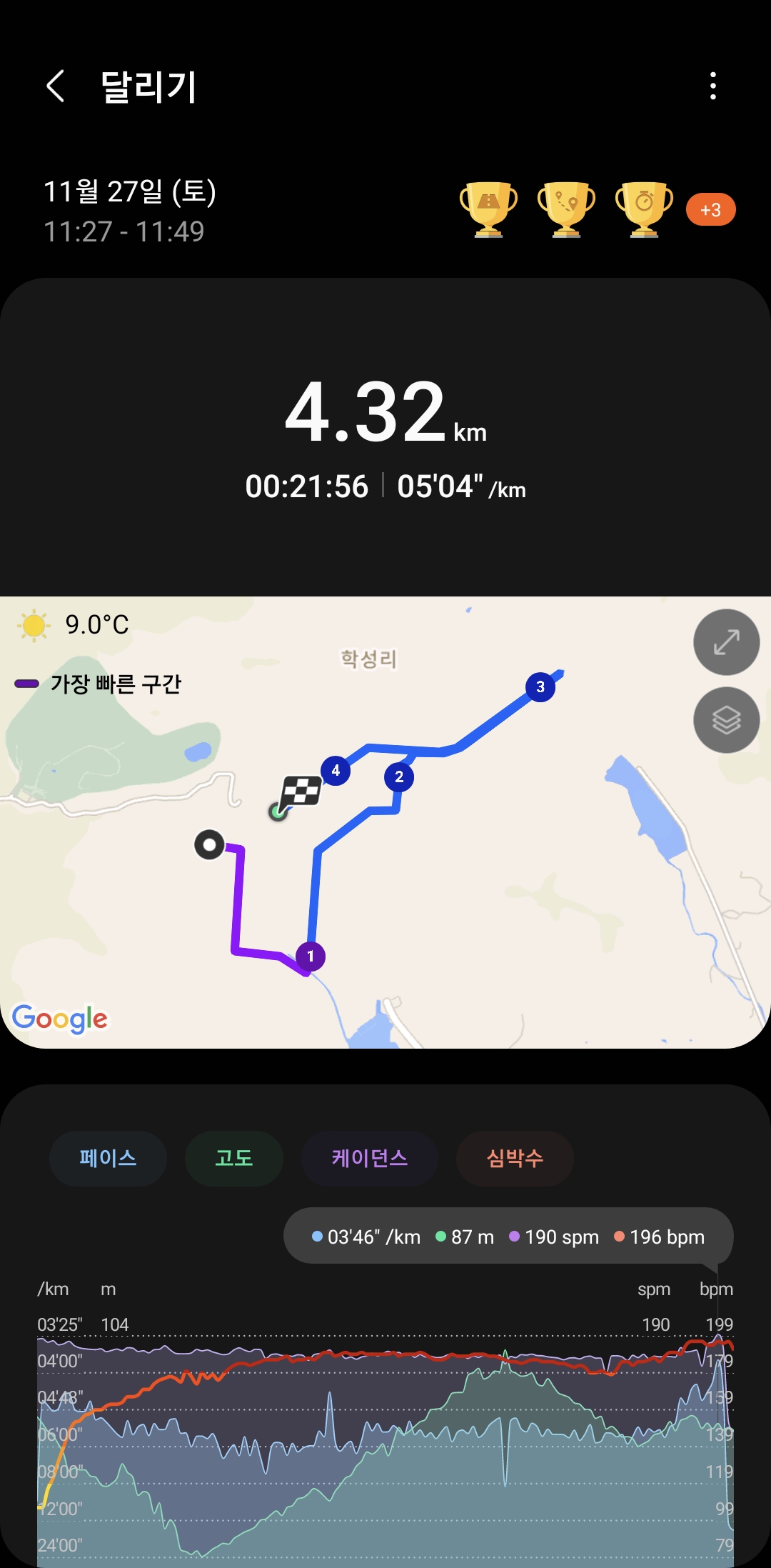Open the three-dot overflow menu
771x1568 pixels.
coord(712,86)
